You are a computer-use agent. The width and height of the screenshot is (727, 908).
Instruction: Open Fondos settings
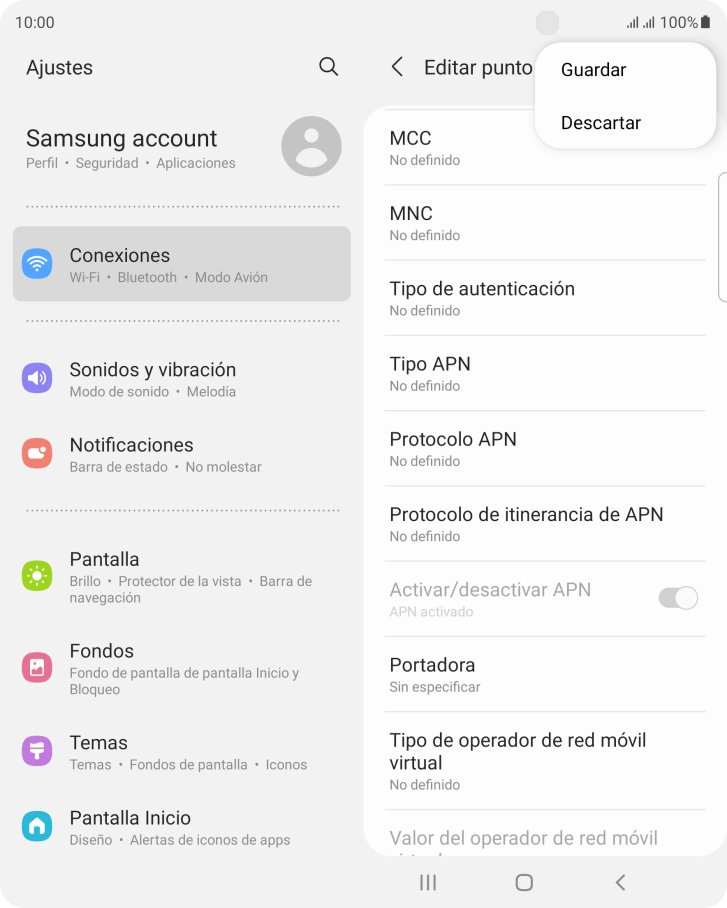coord(181,668)
